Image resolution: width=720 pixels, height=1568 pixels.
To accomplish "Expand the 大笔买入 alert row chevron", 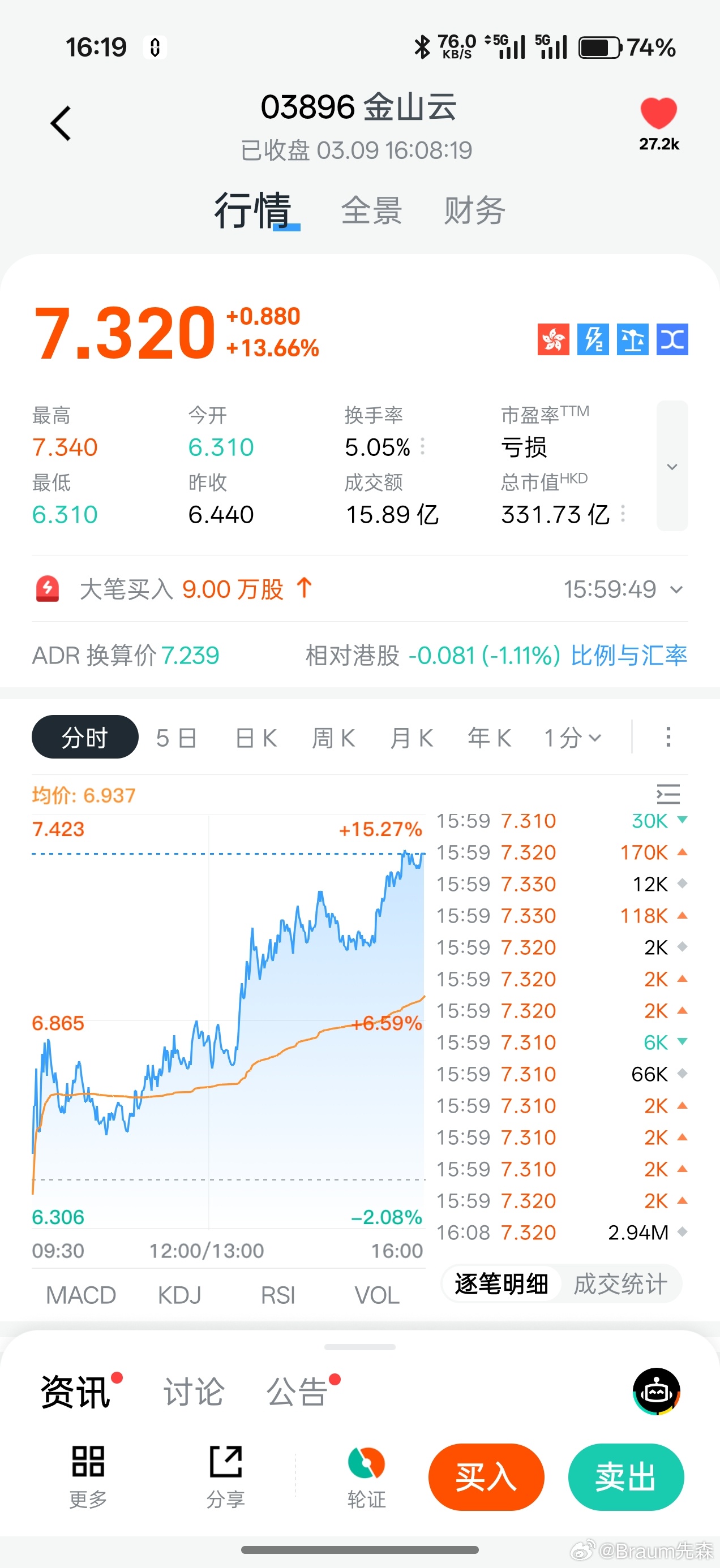I will click(x=676, y=589).
